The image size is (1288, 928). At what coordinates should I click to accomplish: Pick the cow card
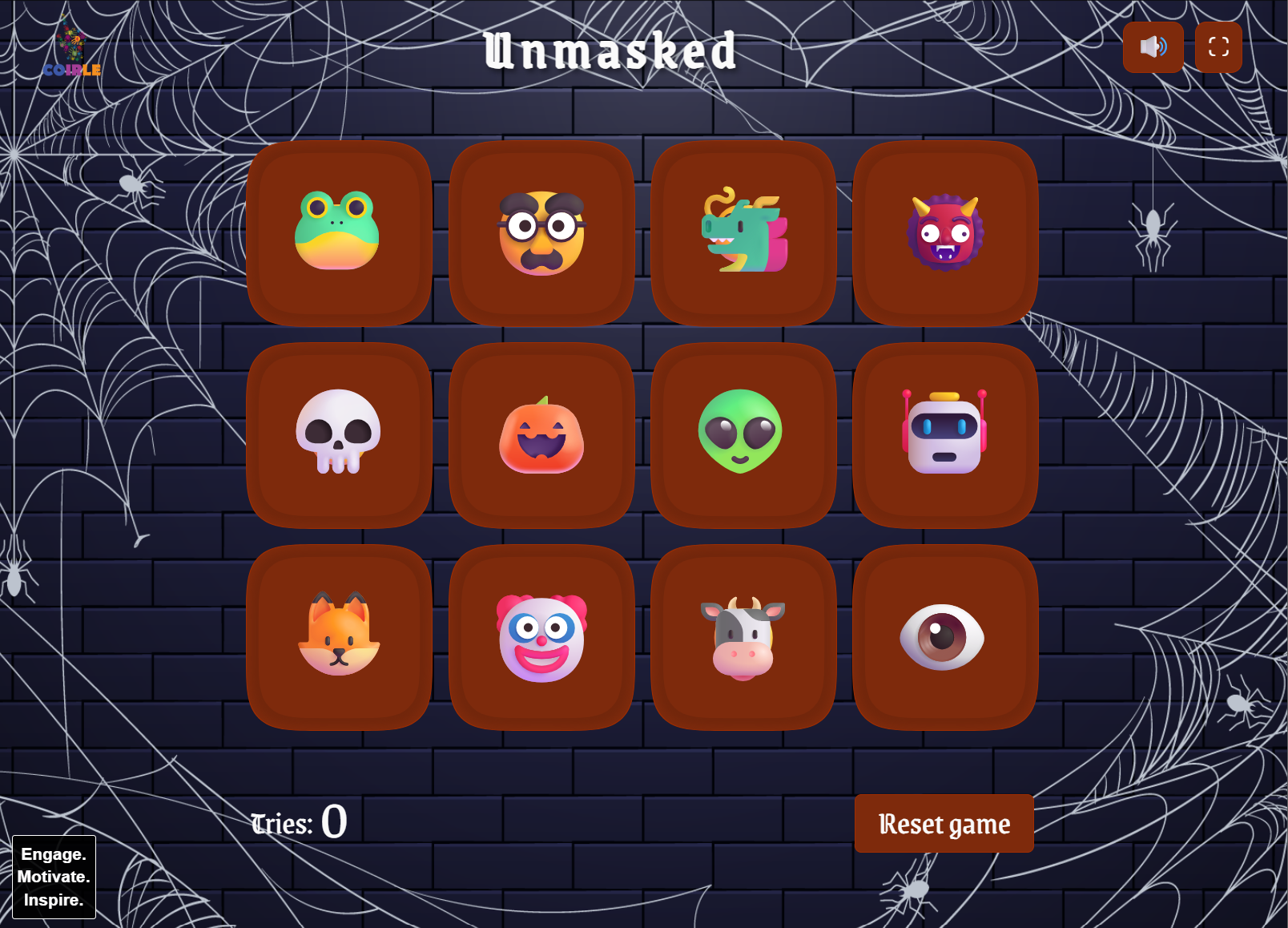pyautogui.click(x=743, y=637)
